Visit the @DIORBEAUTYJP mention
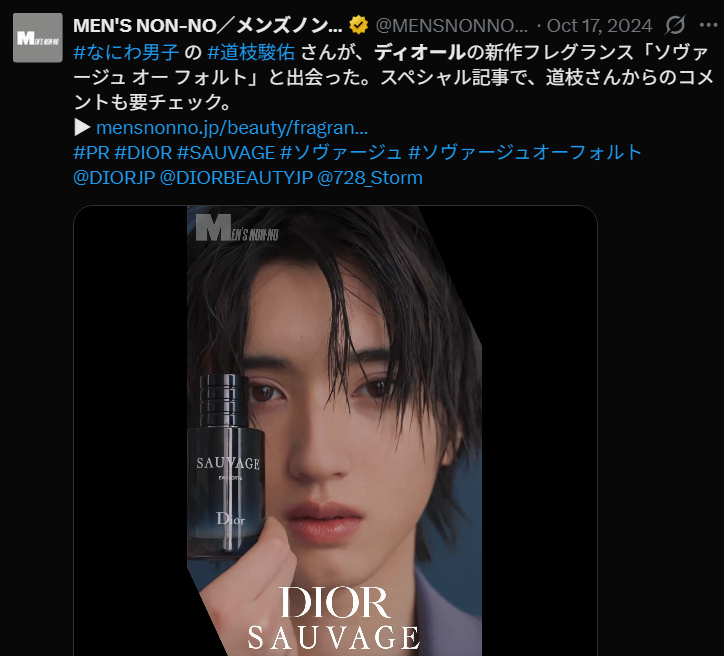The width and height of the screenshot is (724, 656). 234,178
